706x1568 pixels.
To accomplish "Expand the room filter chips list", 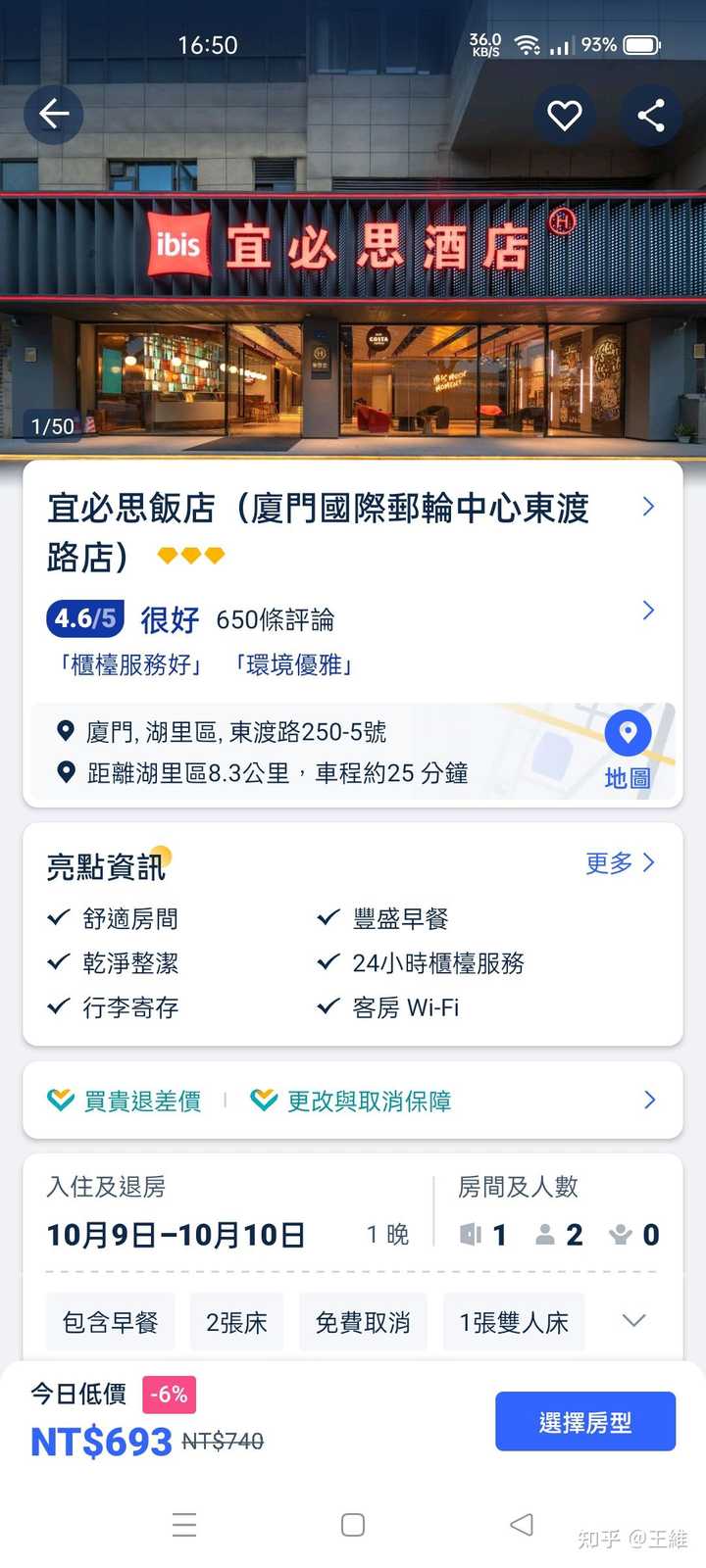I will point(634,1321).
